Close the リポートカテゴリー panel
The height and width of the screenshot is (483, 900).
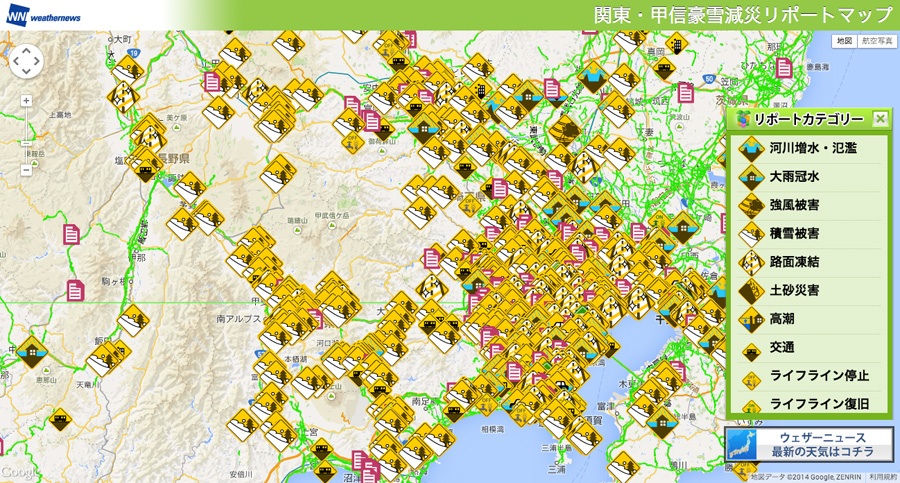pyautogui.click(x=880, y=119)
